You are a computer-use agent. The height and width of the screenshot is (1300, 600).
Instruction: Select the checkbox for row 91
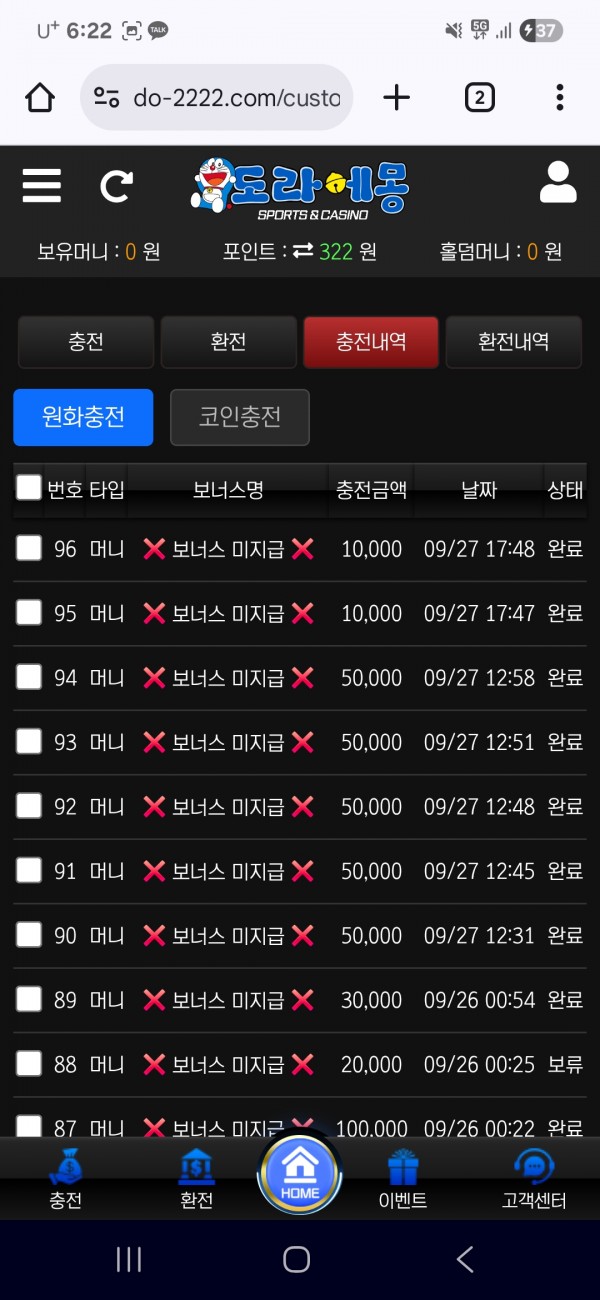pos(29,870)
